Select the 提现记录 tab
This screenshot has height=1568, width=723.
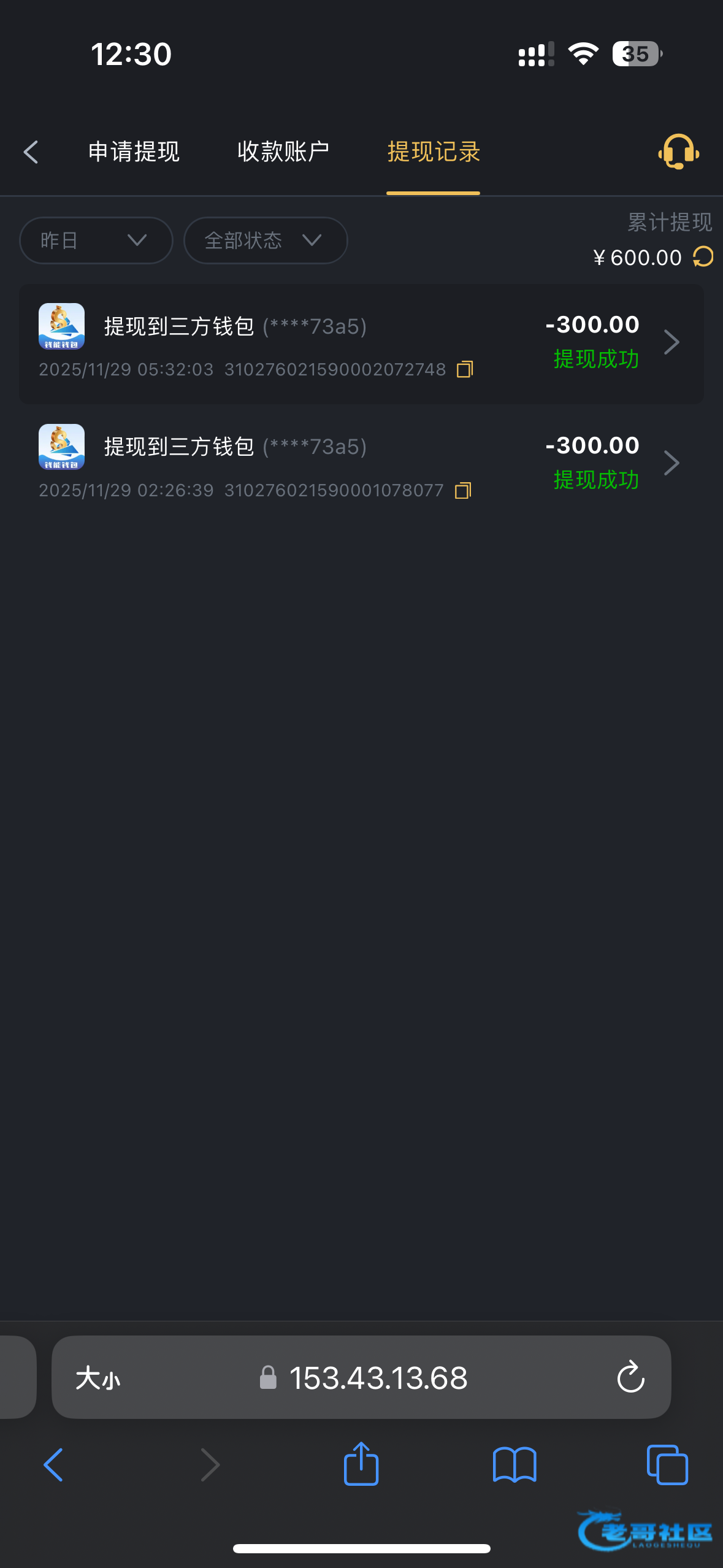433,152
